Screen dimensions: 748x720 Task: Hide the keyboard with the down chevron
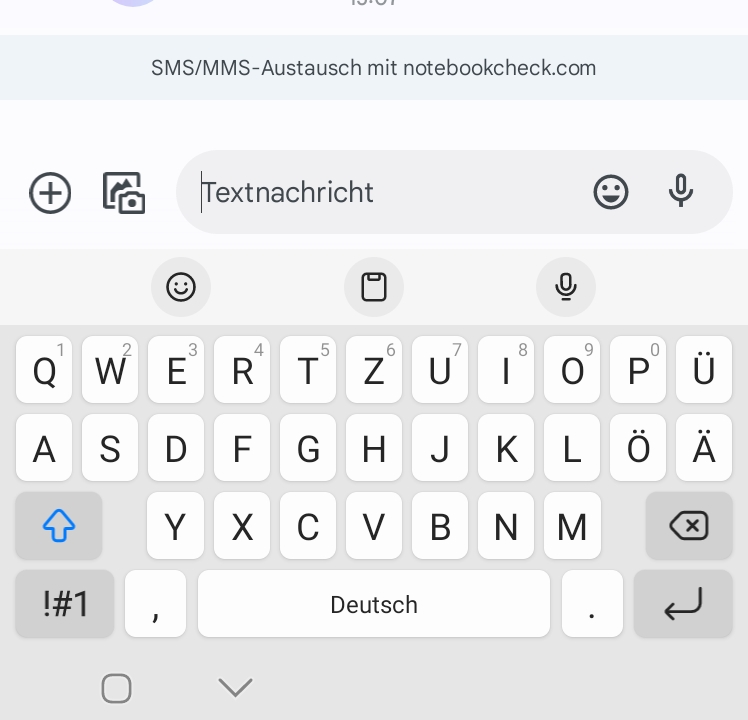235,687
